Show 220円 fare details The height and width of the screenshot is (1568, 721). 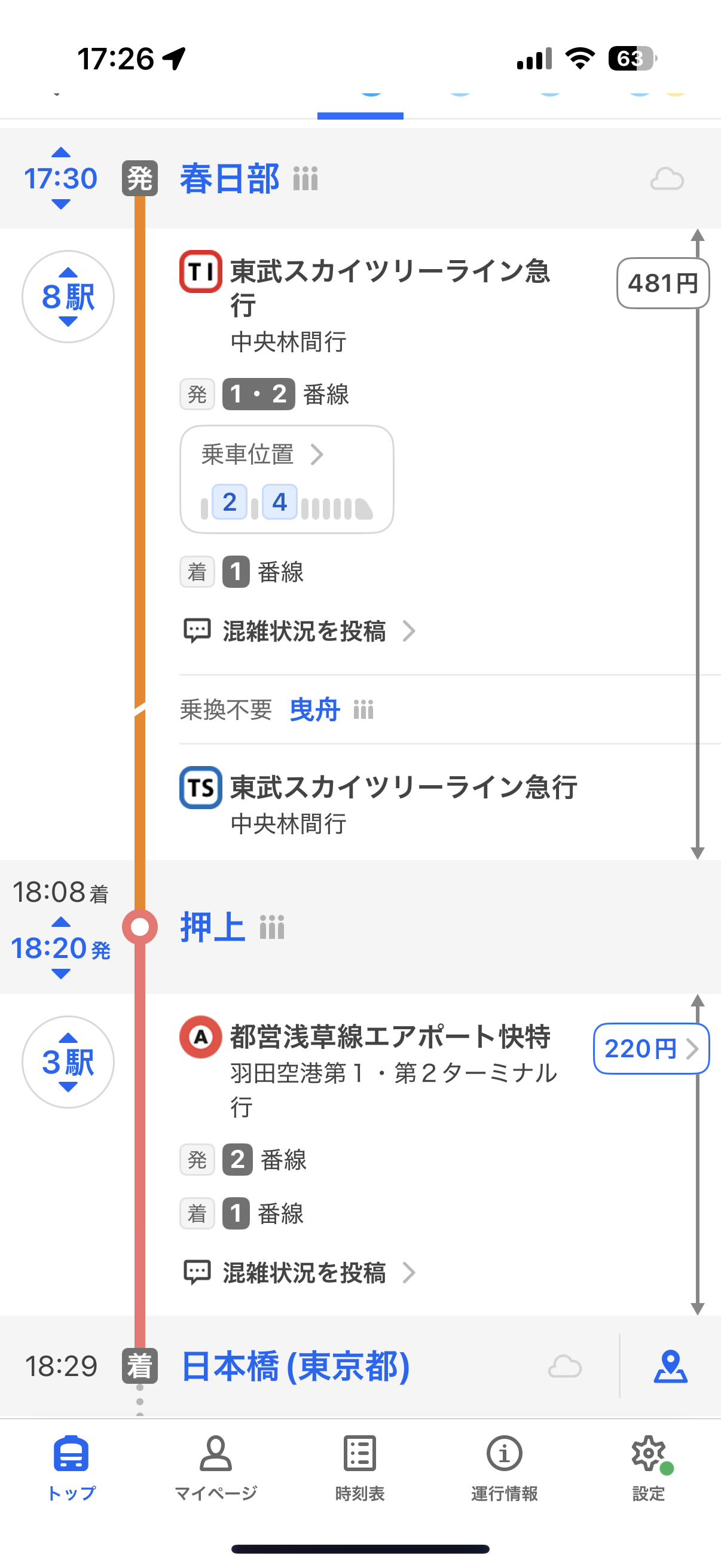650,1049
